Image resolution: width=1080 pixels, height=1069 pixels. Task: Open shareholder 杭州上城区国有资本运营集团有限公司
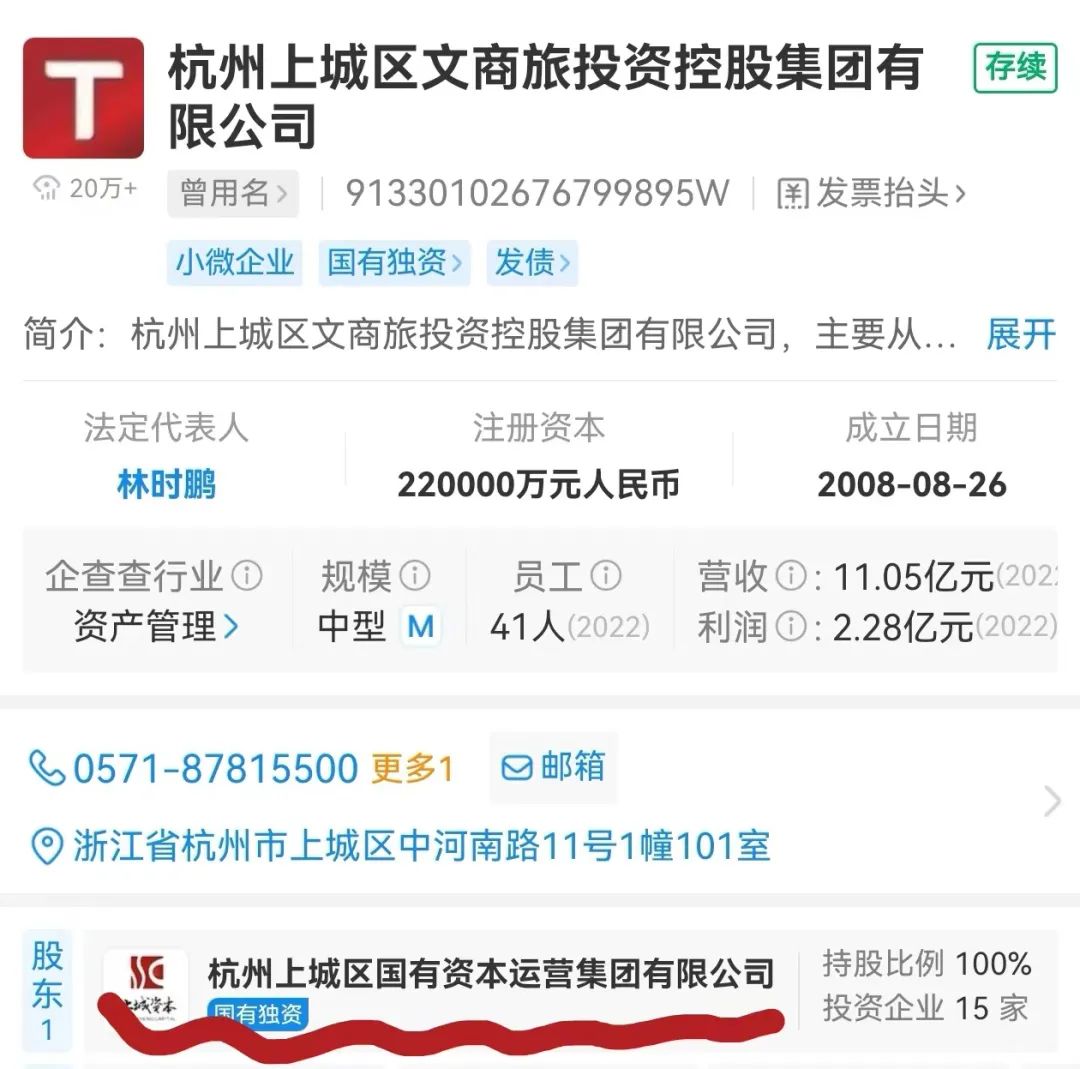(490, 972)
